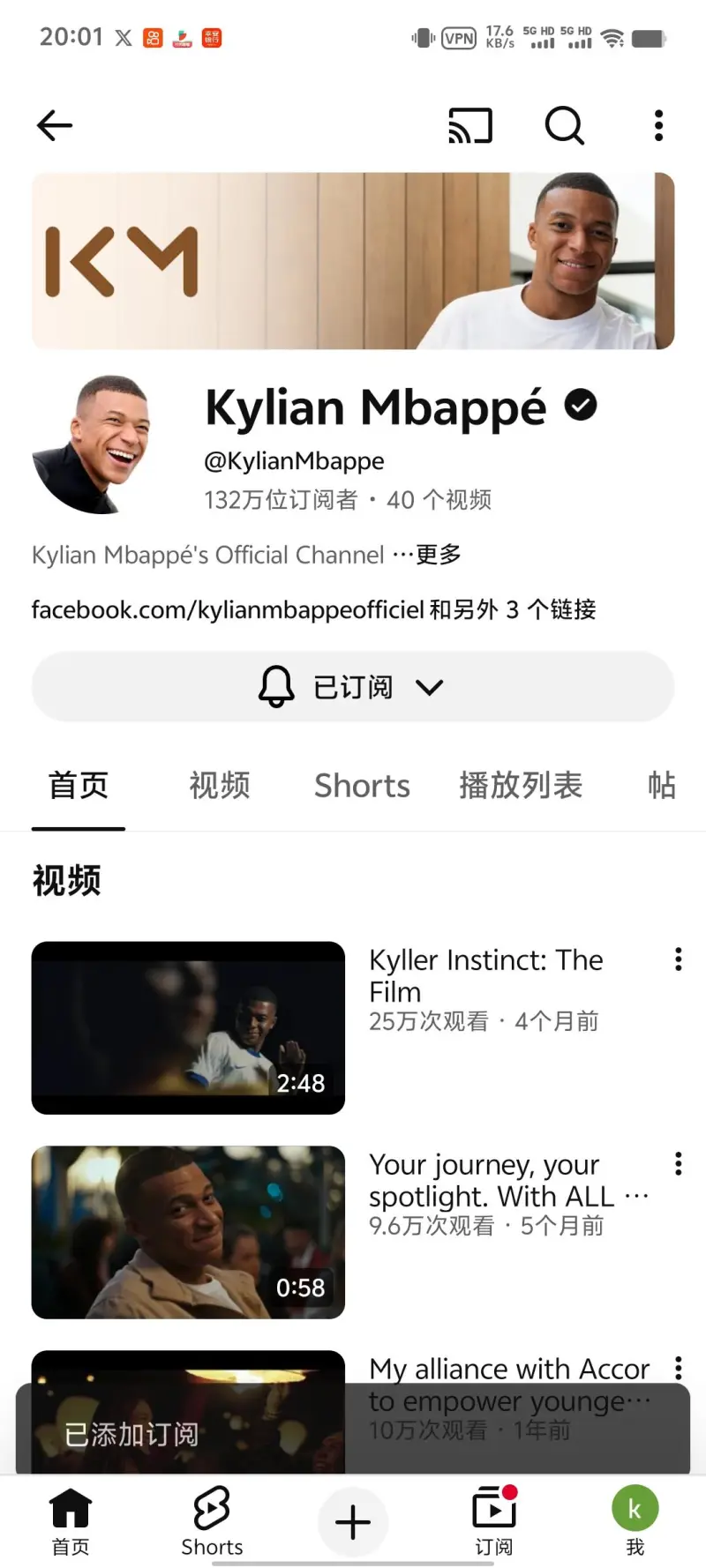
Task: Open Shorts from the bottom navigation
Action: pos(212,1520)
